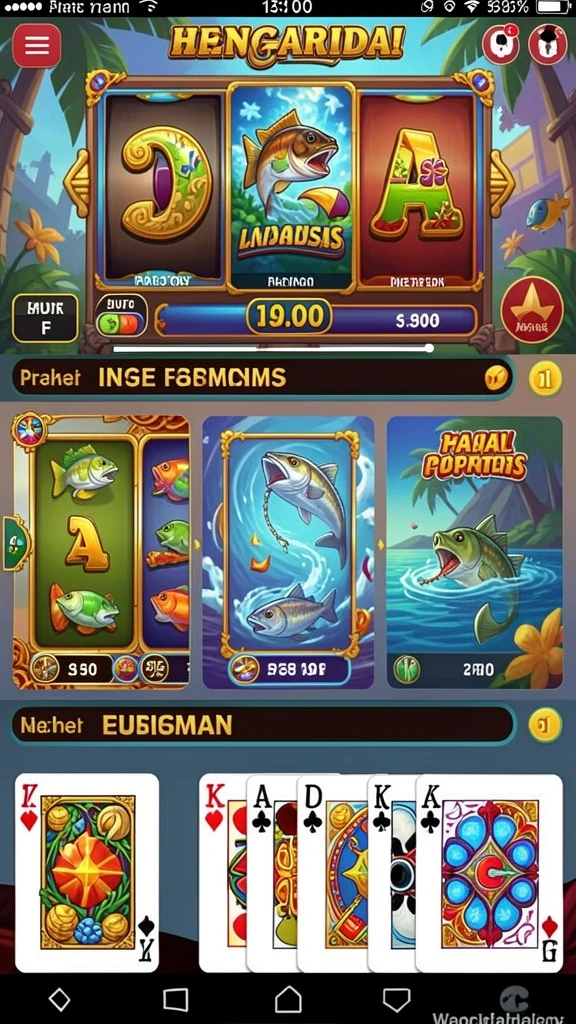
Task: Tap the diamond-shaped back button in navigation bar
Action: pos(59,999)
